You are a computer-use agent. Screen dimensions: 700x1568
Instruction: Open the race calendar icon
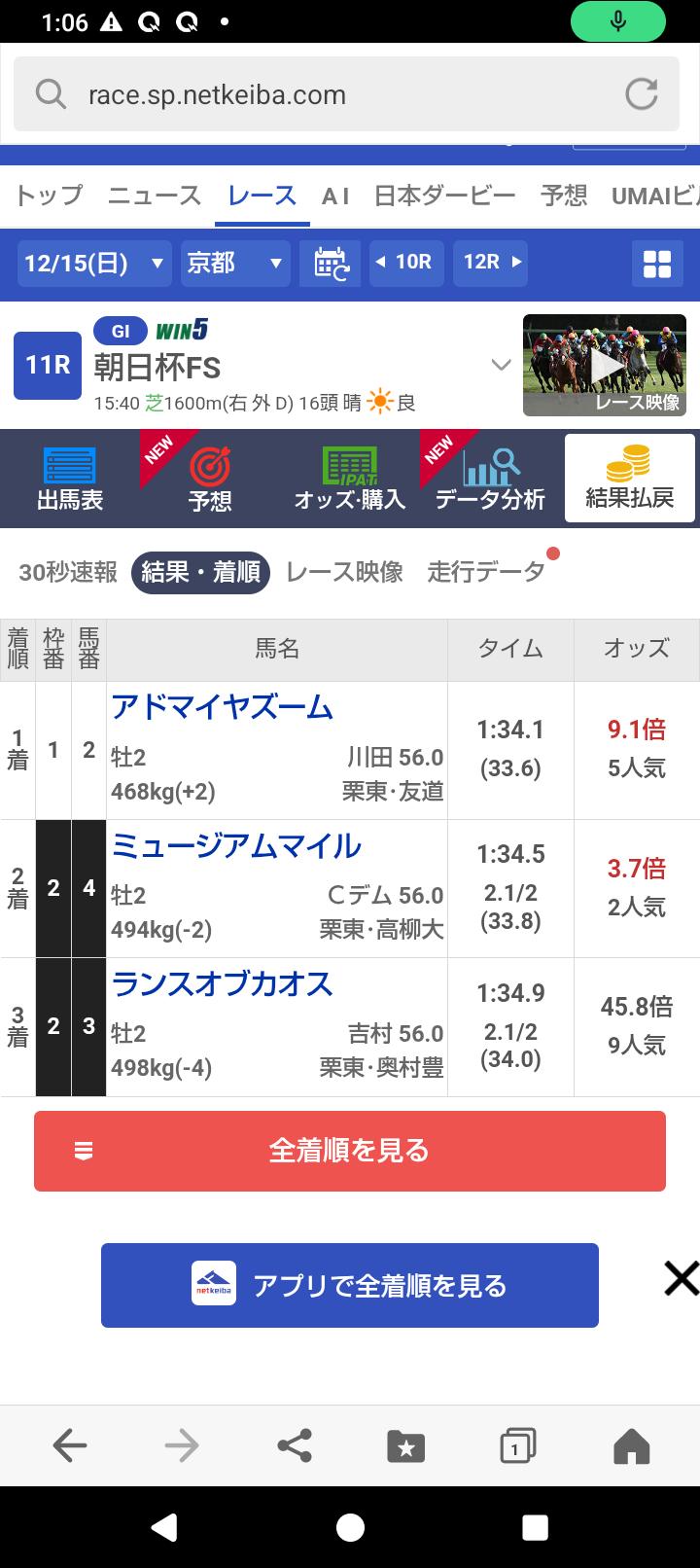point(331,263)
